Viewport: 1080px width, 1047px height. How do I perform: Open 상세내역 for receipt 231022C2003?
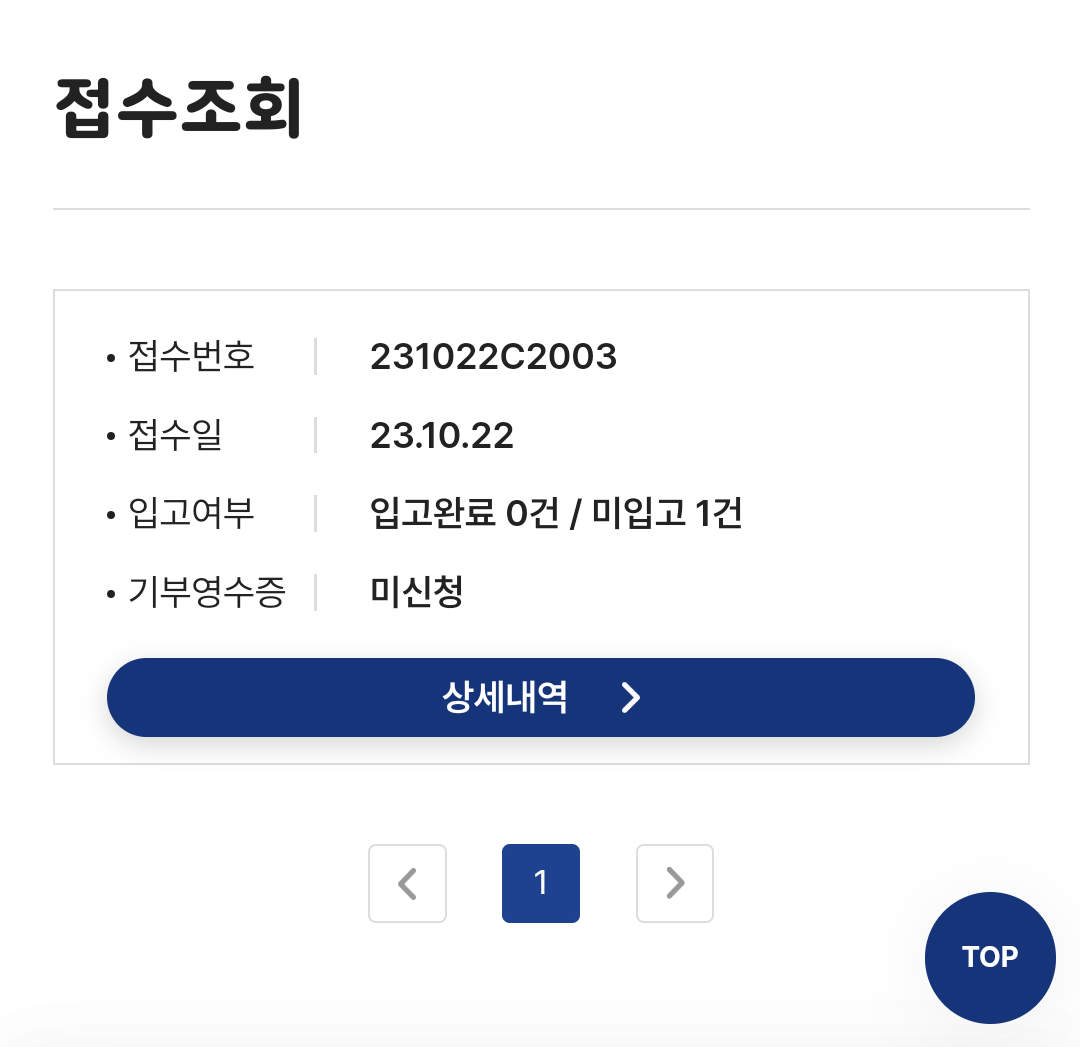[541, 697]
